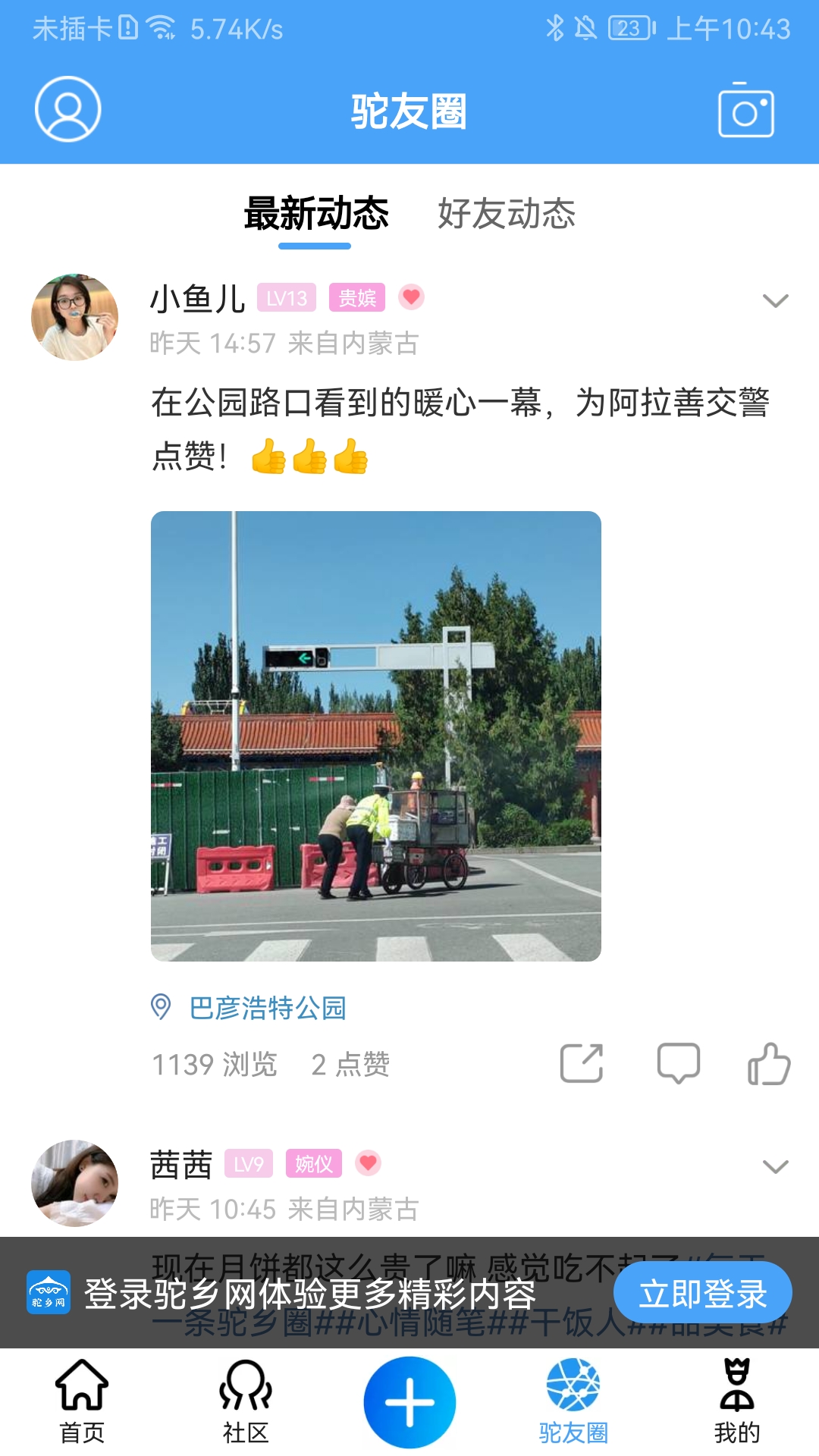The height and width of the screenshot is (1456, 819).
Task: Tap the 立即登录 button
Action: point(702,1293)
